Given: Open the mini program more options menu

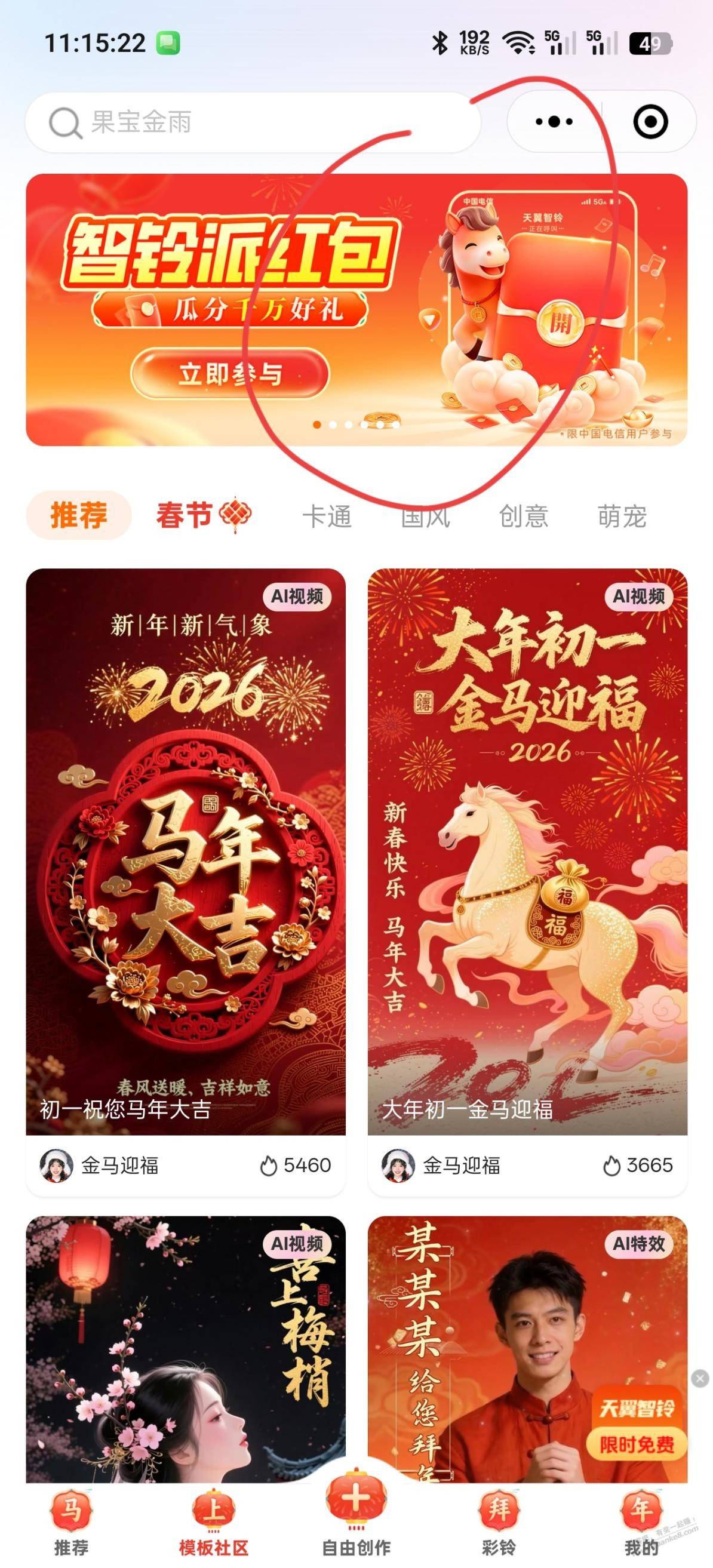Looking at the screenshot, I should click(x=554, y=122).
